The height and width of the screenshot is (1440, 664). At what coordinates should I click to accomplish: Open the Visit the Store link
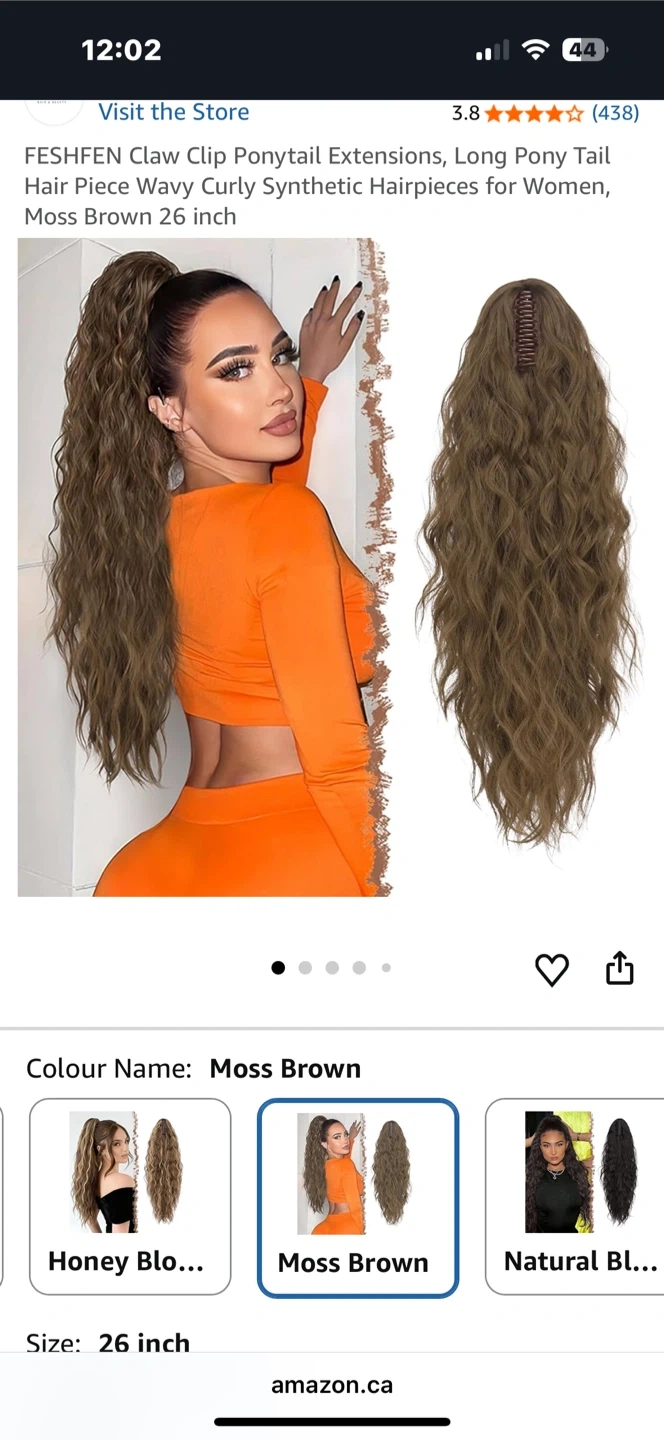173,112
